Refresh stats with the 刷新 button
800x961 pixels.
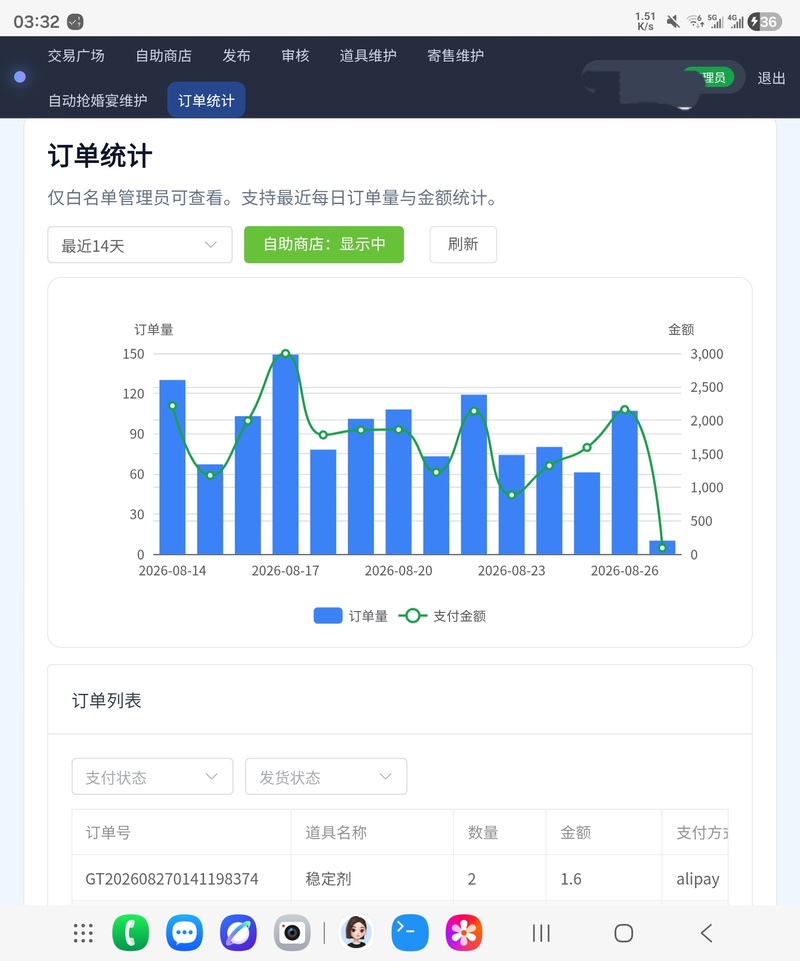point(463,245)
